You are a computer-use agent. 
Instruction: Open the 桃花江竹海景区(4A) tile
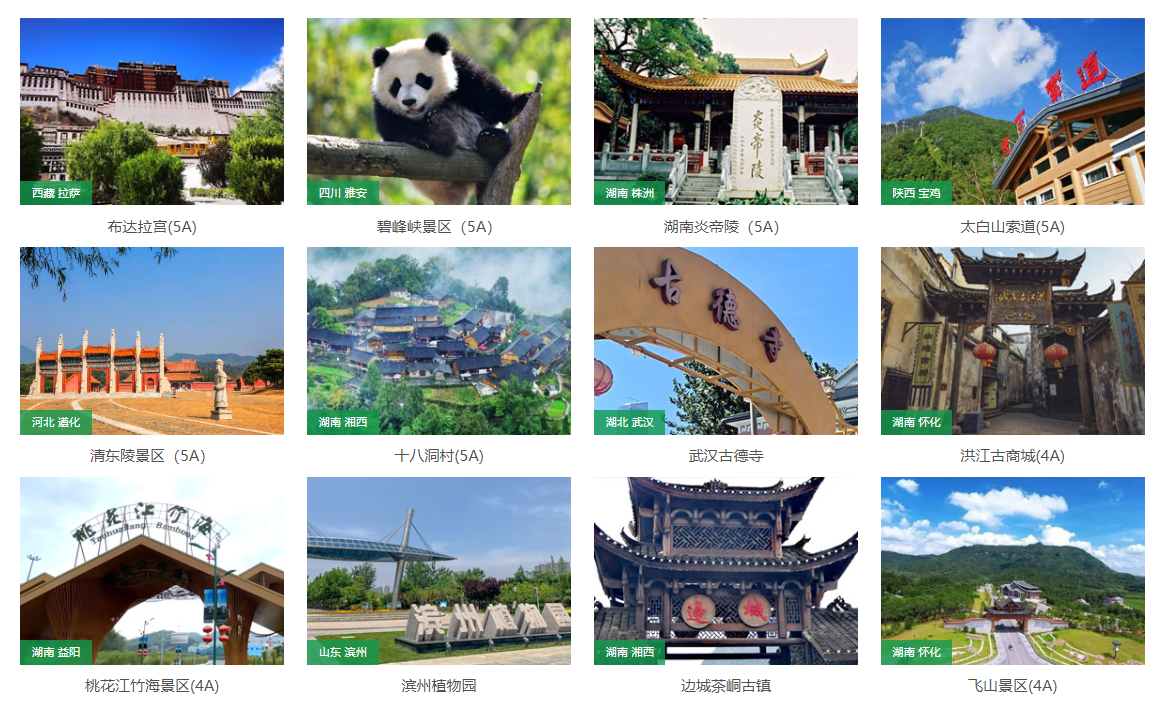[x=152, y=571]
